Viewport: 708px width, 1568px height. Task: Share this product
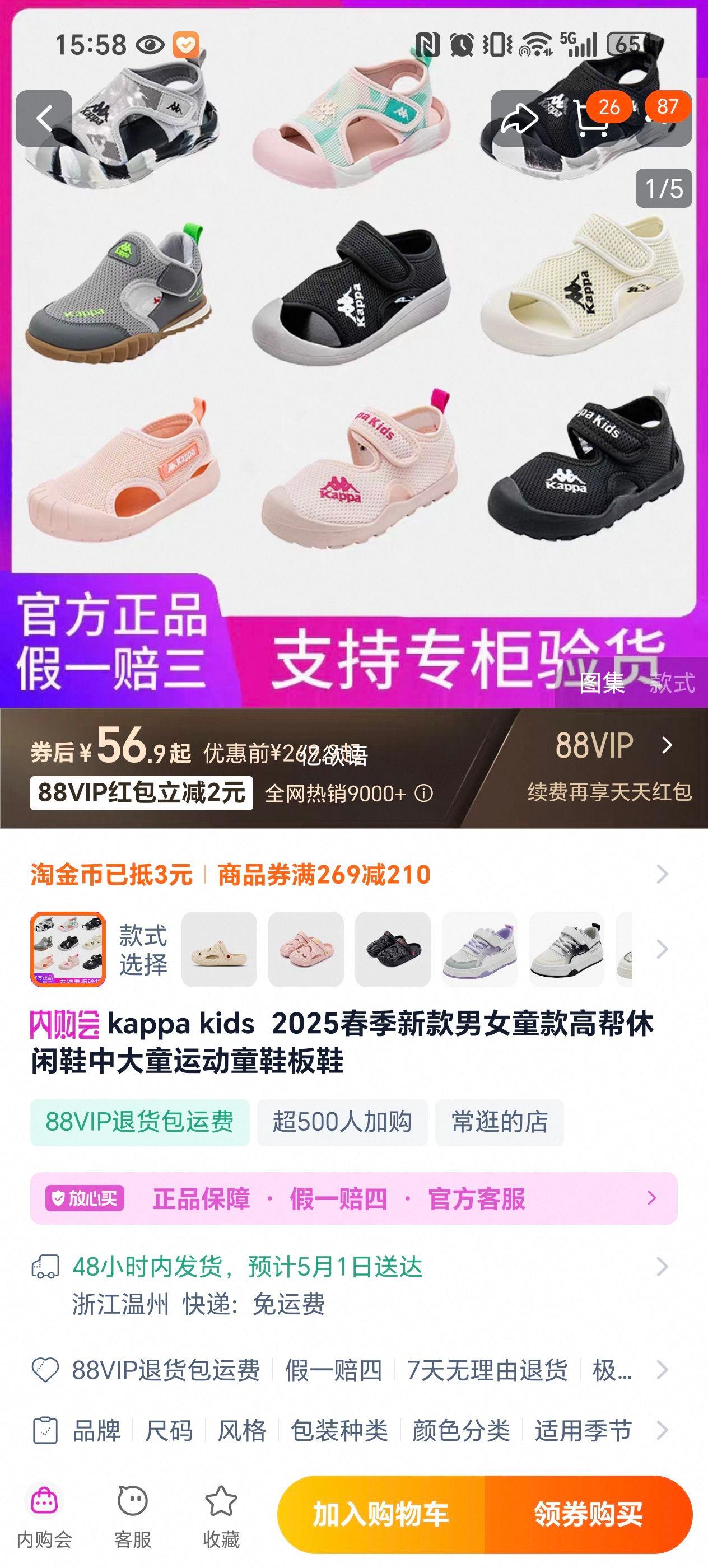pos(519,119)
